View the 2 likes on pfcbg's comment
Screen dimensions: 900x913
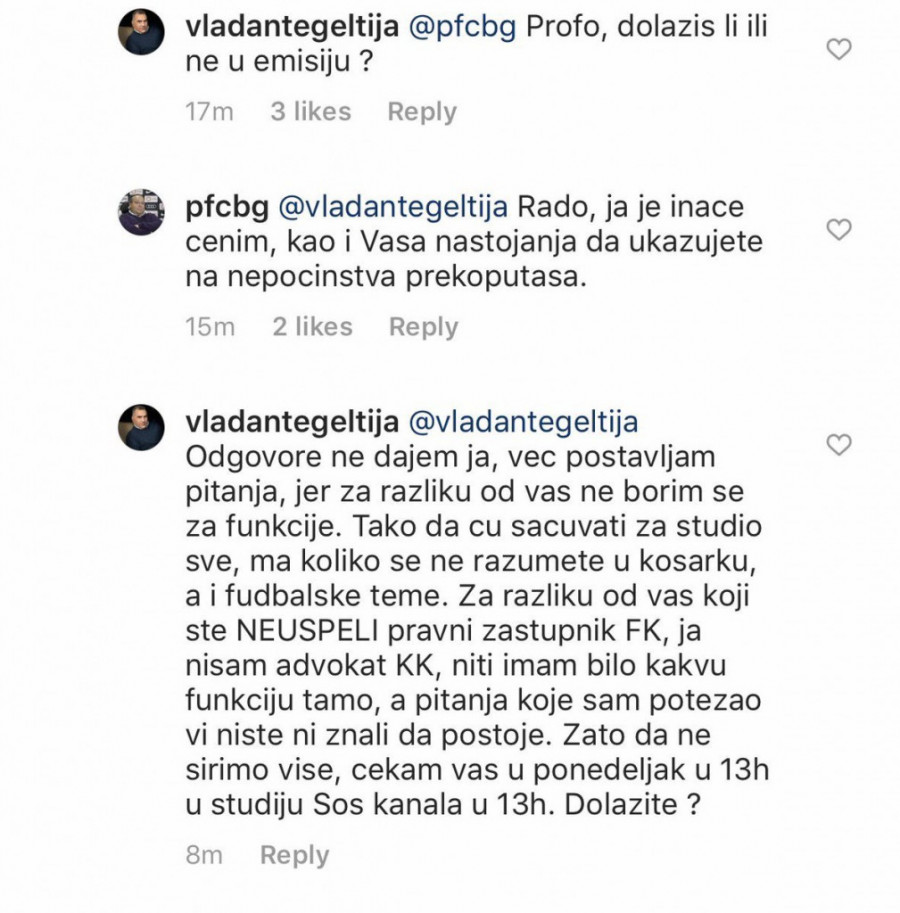[x=312, y=327]
